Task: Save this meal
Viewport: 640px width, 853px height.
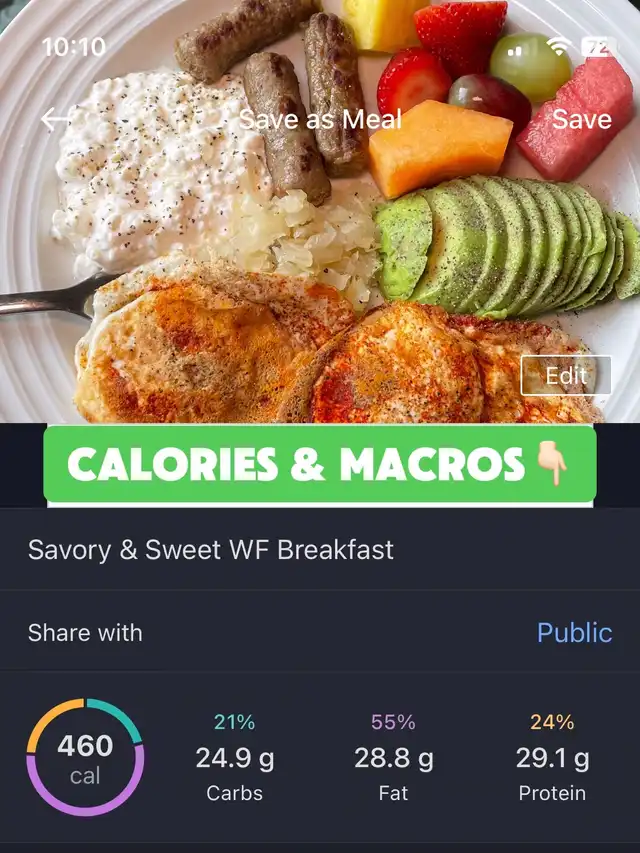Action: tap(581, 119)
